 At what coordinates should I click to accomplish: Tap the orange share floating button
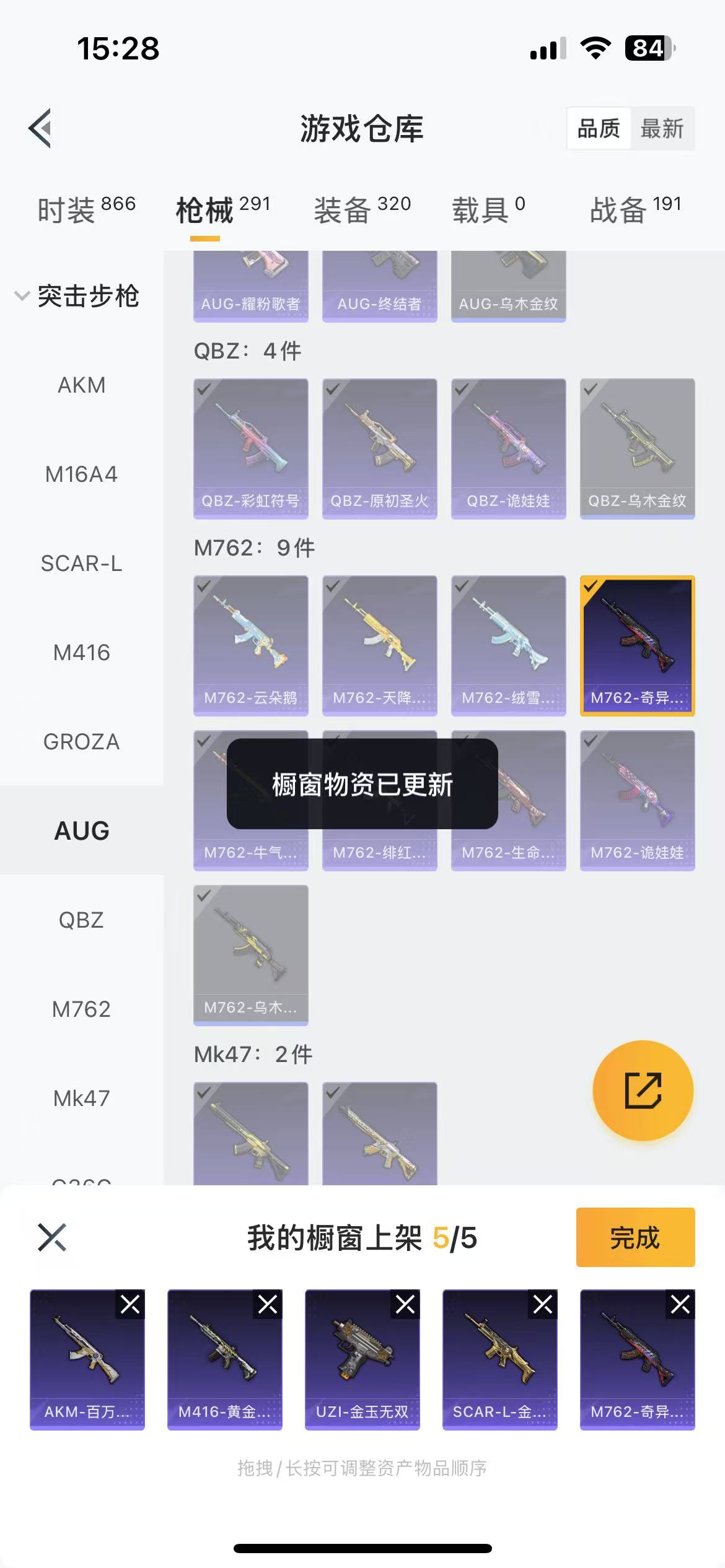(643, 1091)
